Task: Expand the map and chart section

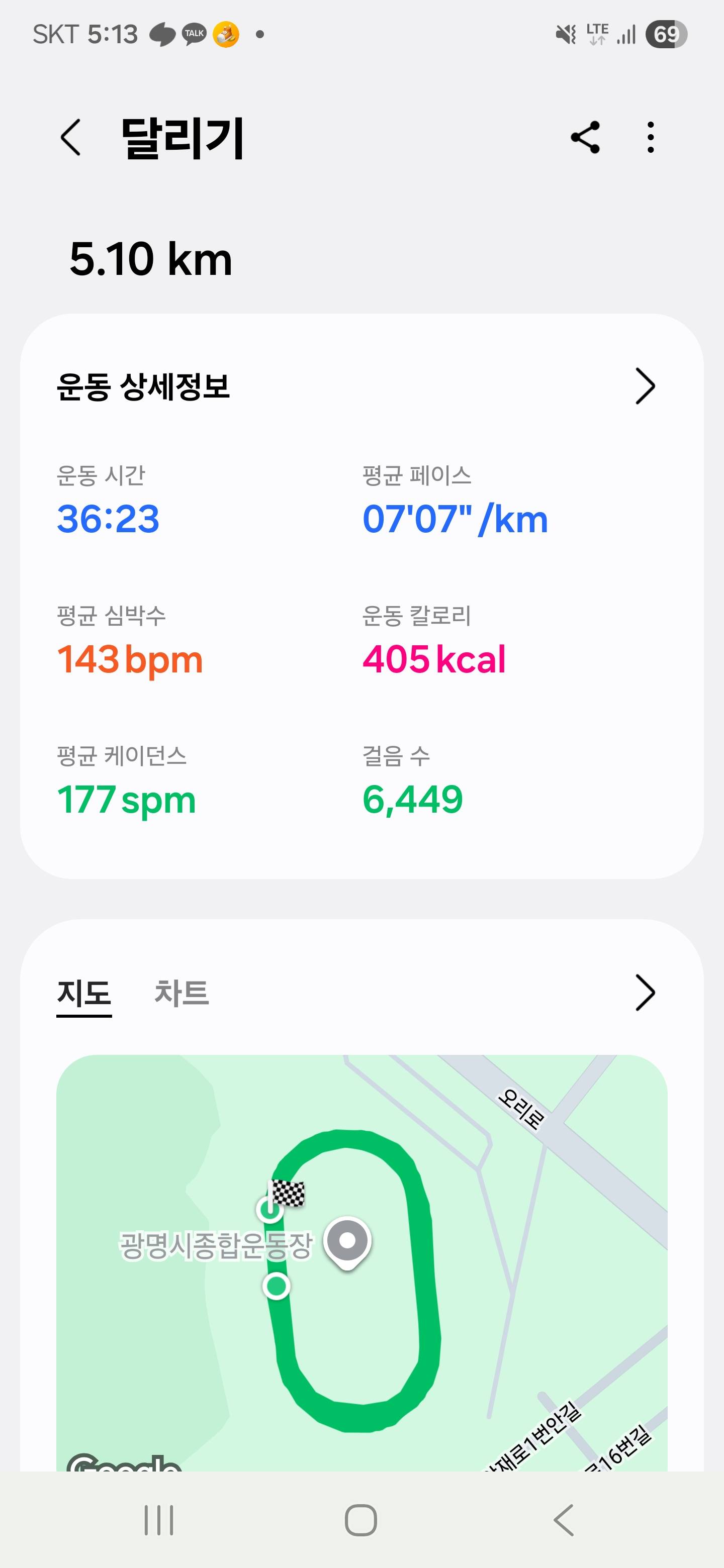Action: 645,993
